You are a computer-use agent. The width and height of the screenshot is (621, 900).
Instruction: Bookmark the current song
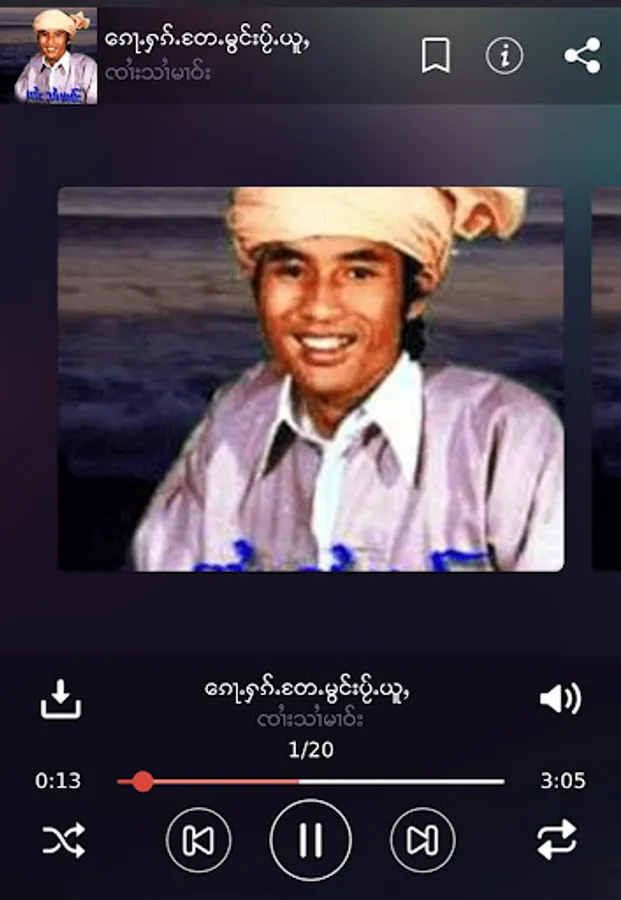(x=435, y=56)
